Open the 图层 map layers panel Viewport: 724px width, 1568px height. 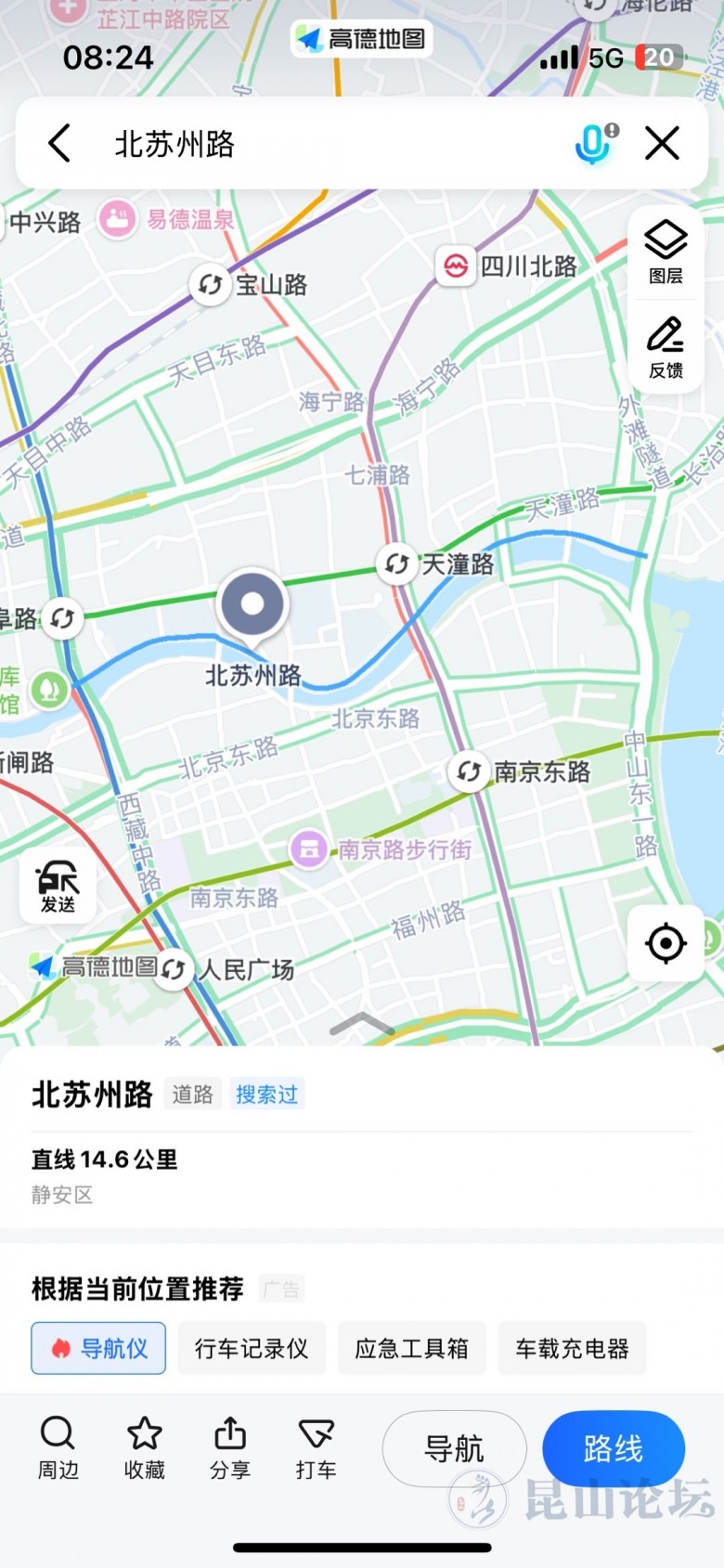coord(666,251)
